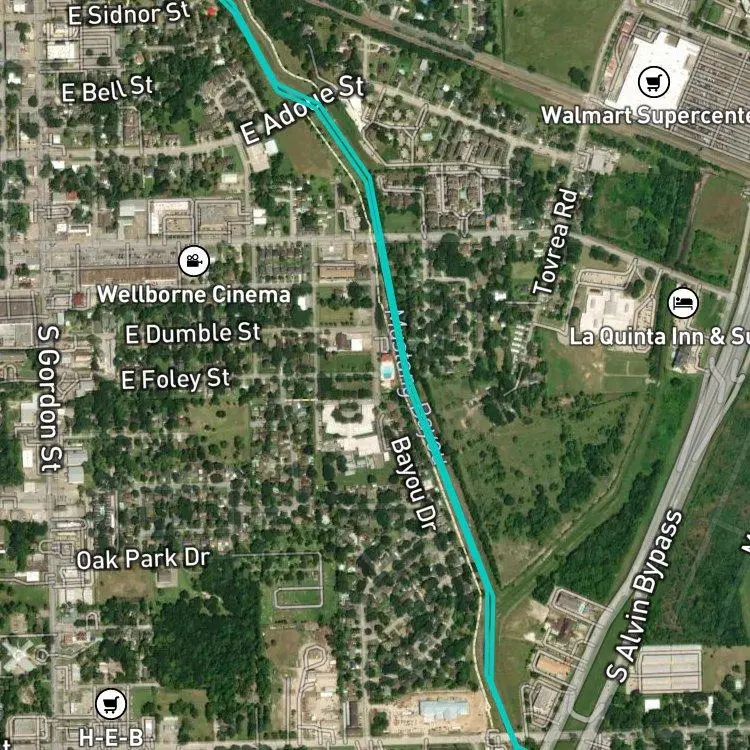Tap the H-E-B grocery store marker

tap(111, 704)
